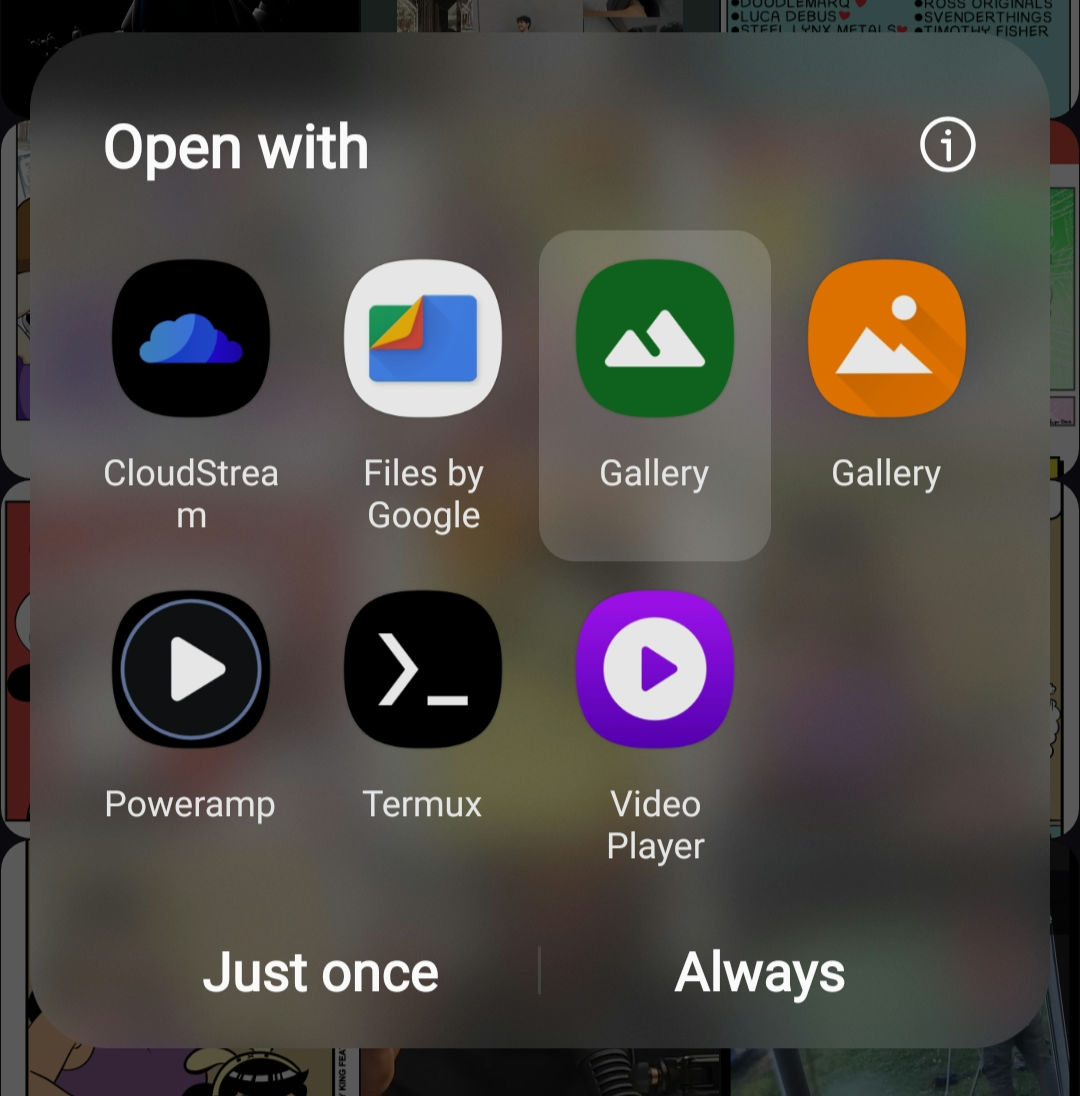
Task: Set as default with Always
Action: tap(760, 972)
